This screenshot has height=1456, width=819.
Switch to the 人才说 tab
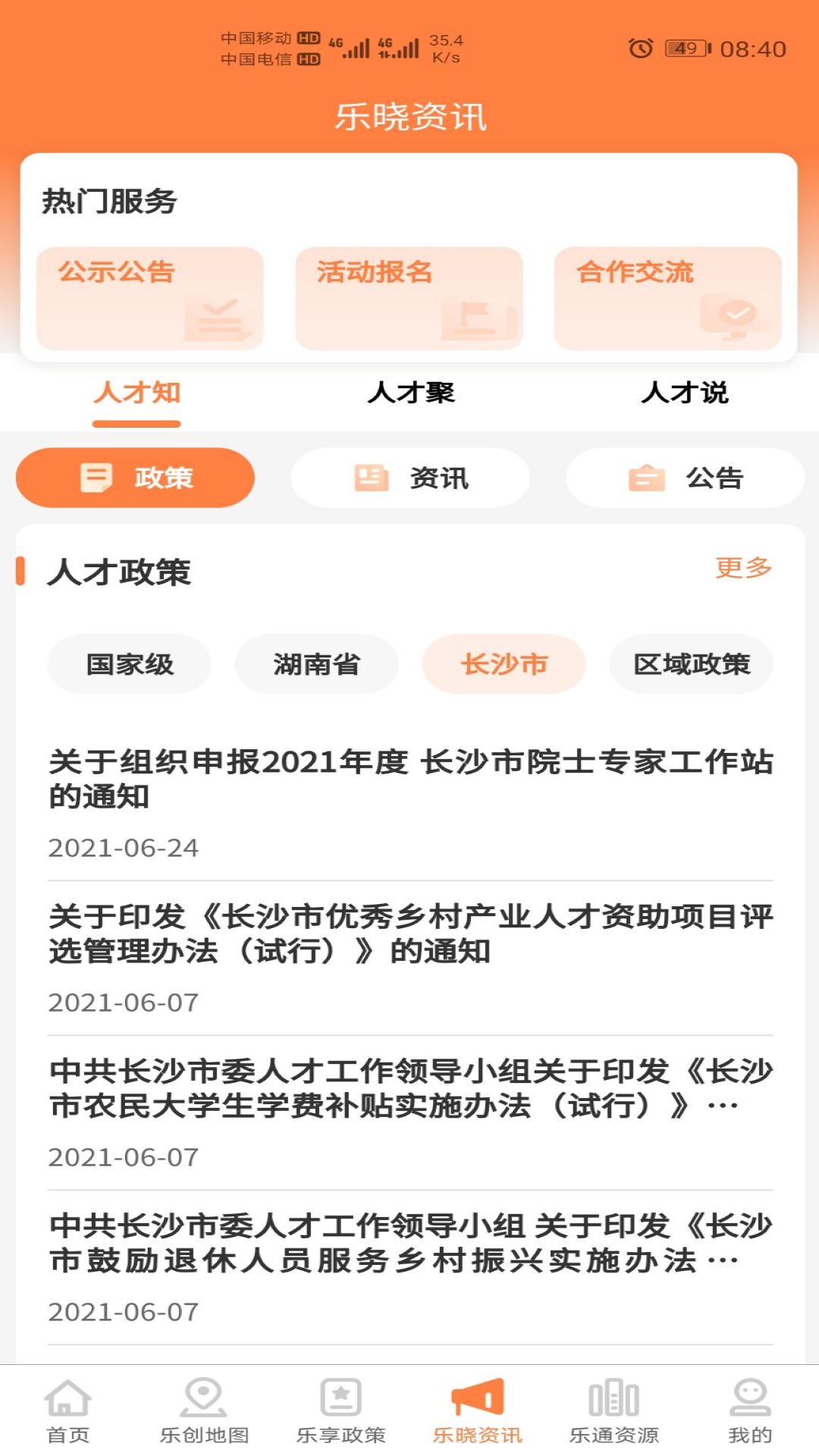(x=684, y=393)
